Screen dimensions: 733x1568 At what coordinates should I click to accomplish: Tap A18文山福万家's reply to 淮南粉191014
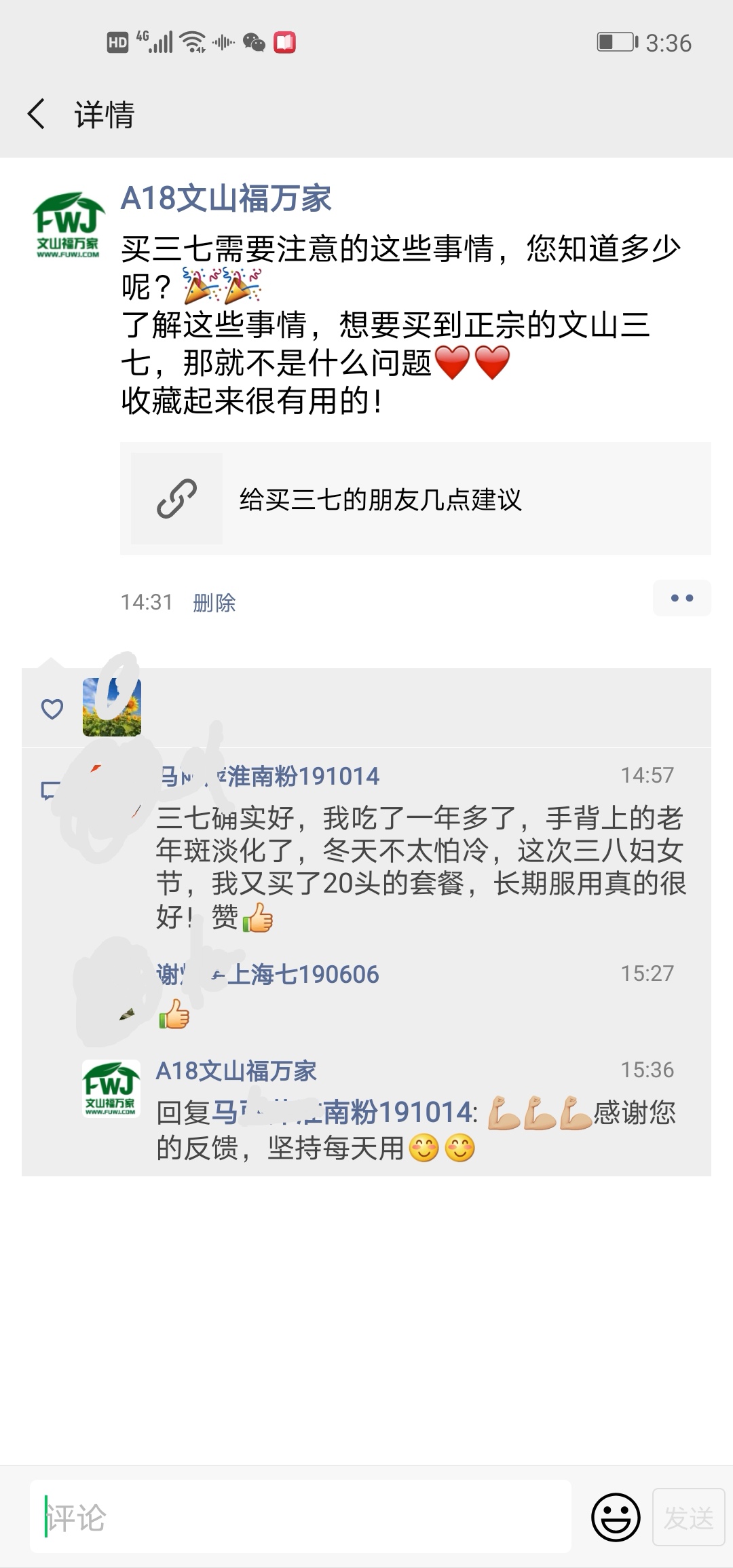click(415, 1130)
